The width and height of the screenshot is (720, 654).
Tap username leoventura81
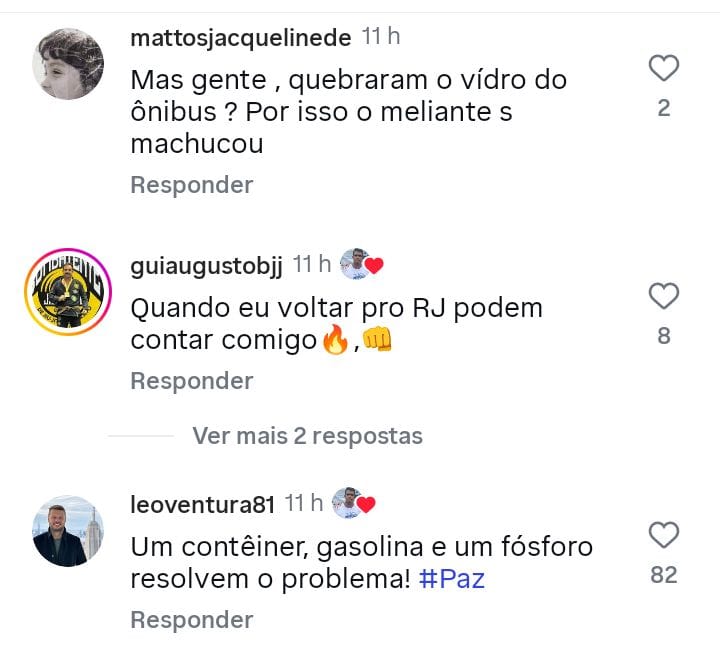(203, 504)
